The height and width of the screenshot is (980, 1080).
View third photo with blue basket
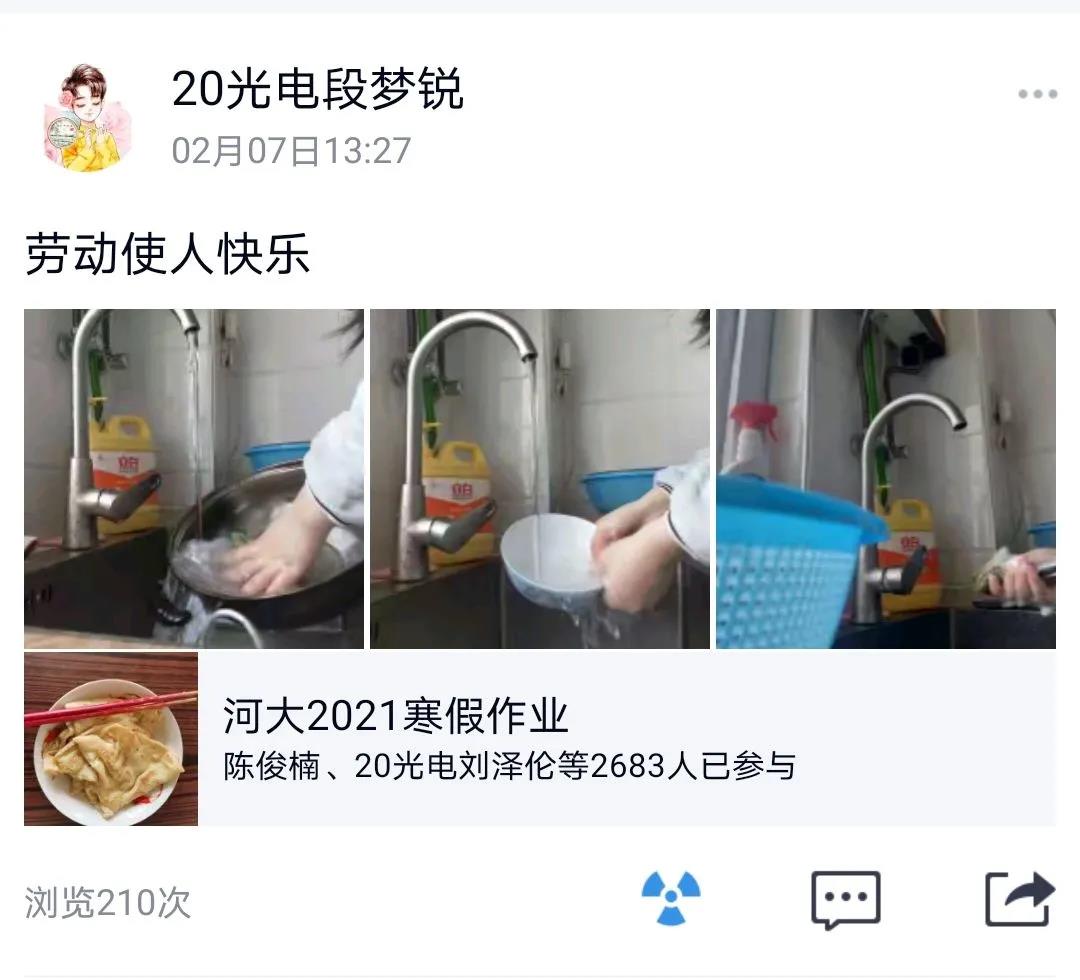coord(885,479)
